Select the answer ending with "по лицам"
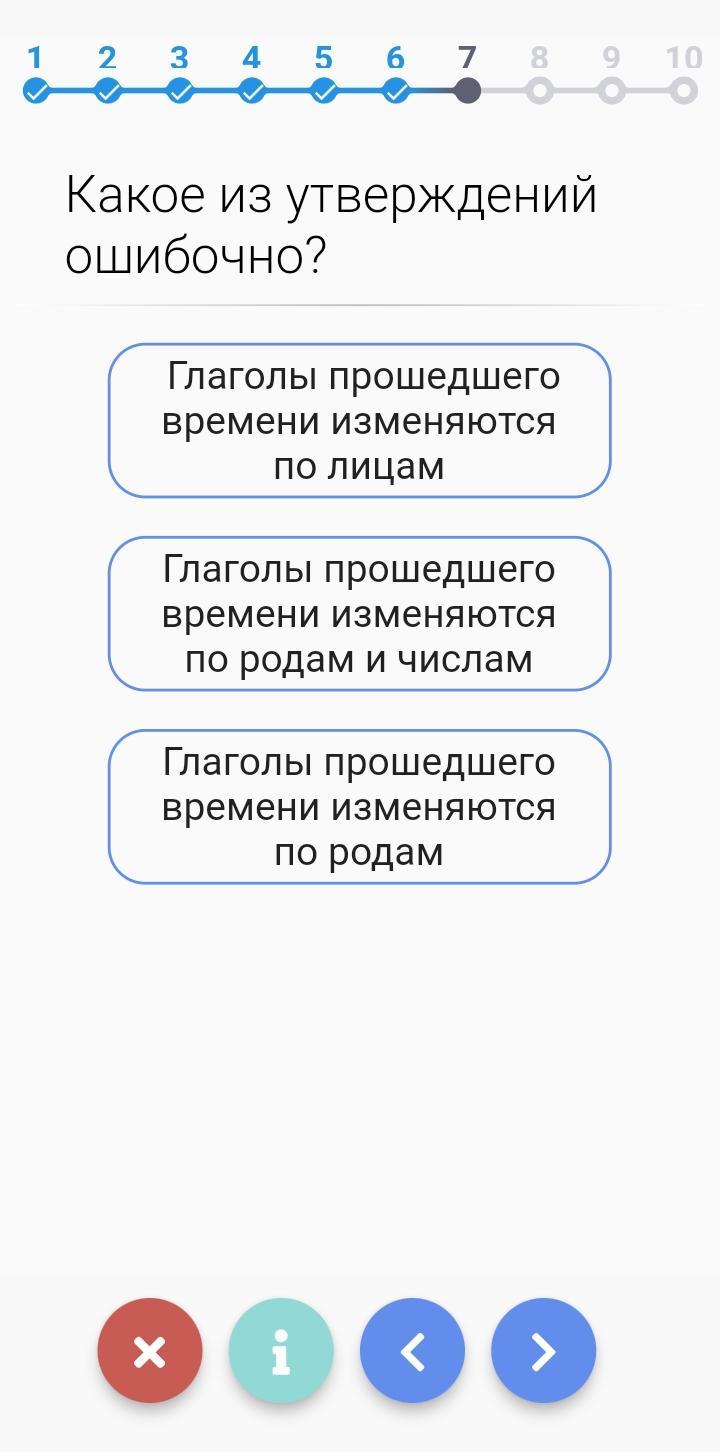This screenshot has width=720, height=1452. coord(359,420)
